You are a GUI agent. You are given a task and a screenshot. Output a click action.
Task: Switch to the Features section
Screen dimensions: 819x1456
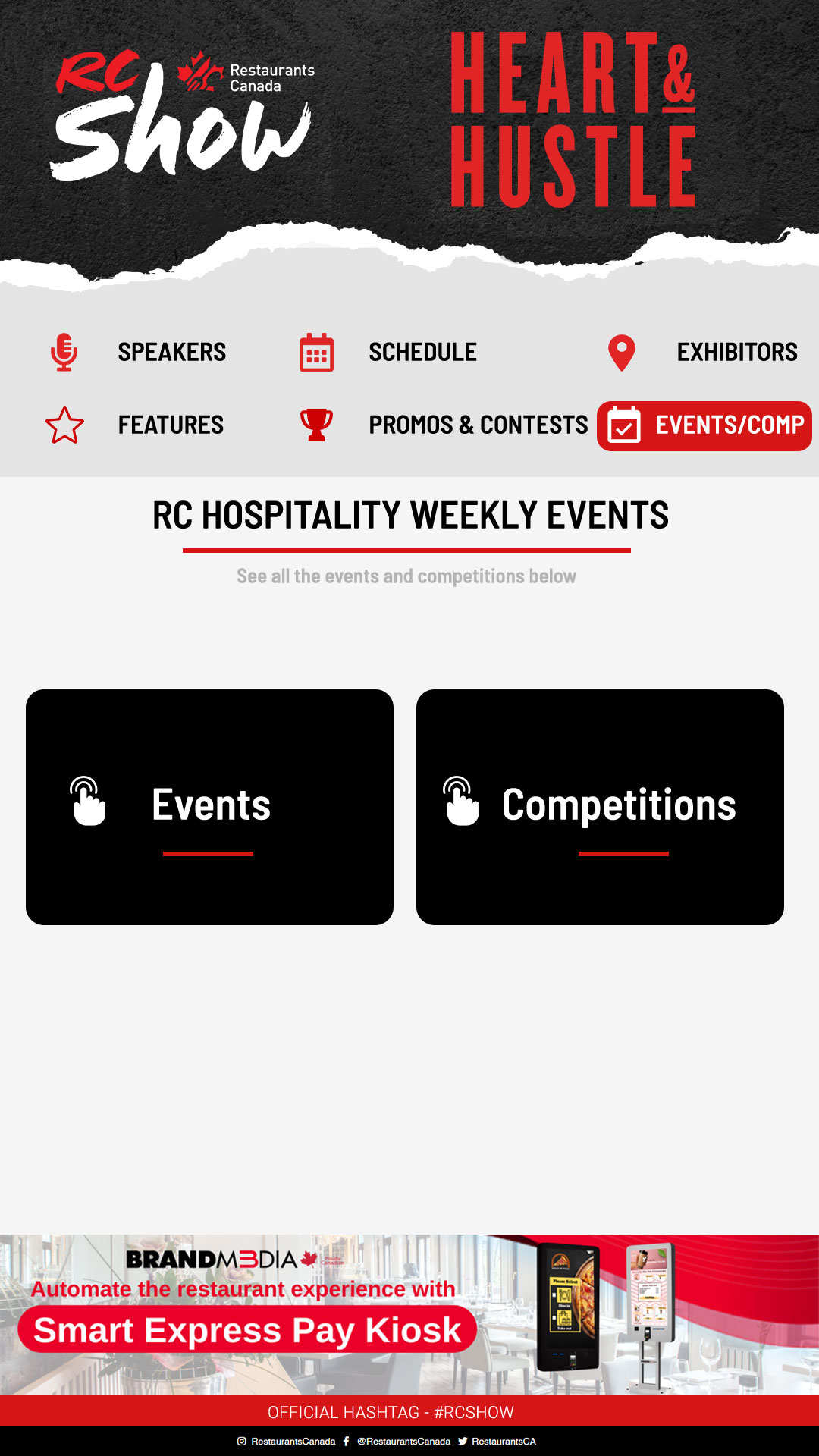coord(136,425)
